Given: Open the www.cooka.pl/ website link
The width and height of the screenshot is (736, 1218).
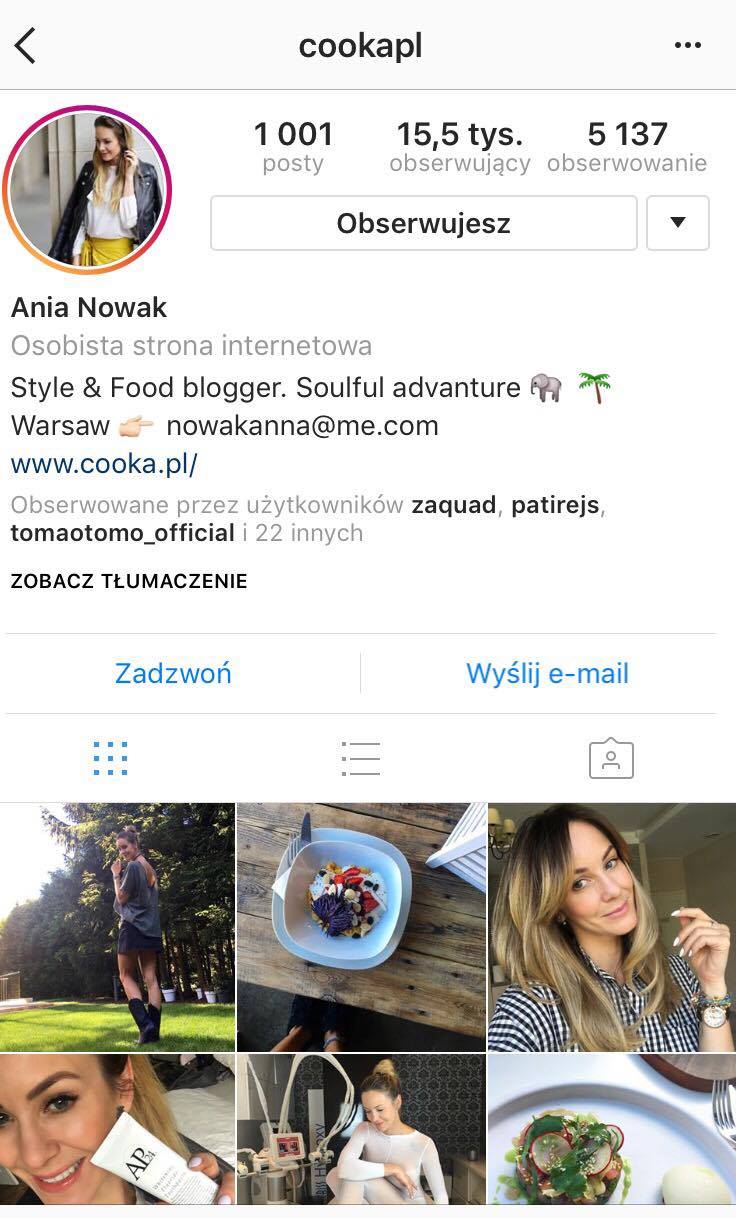Looking at the screenshot, I should pyautogui.click(x=104, y=464).
